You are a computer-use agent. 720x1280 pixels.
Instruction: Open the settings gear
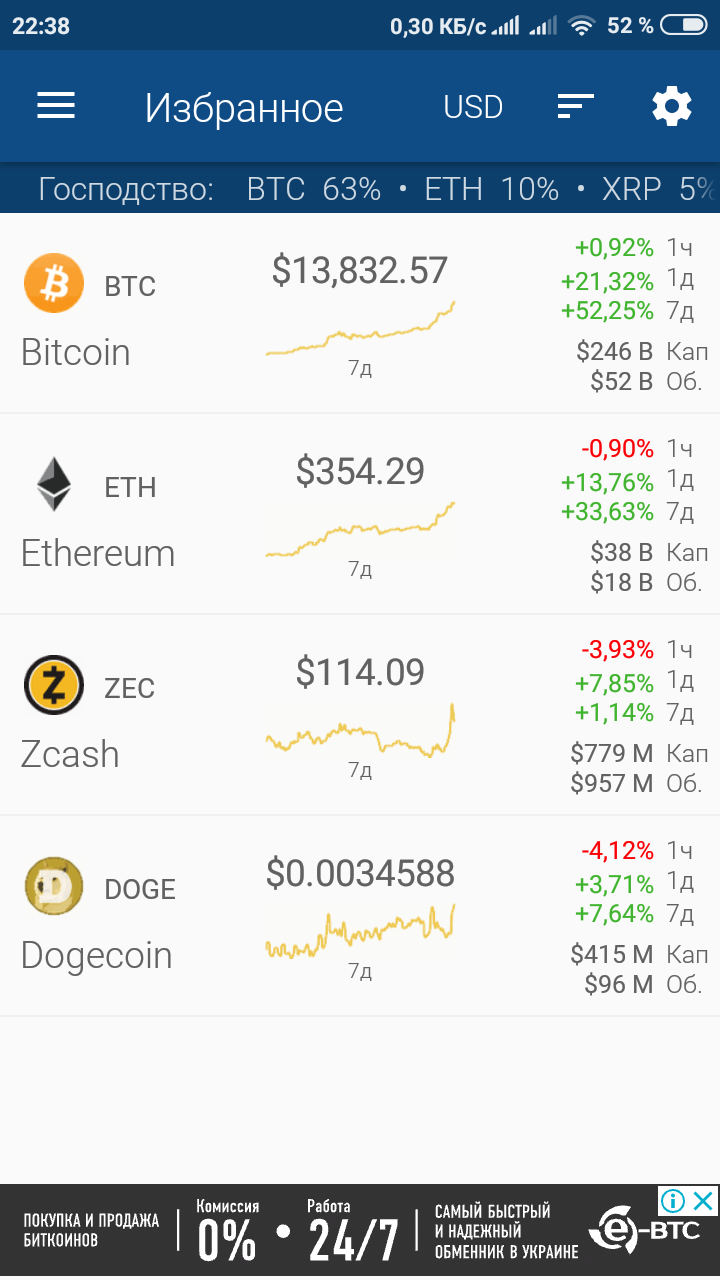point(672,106)
